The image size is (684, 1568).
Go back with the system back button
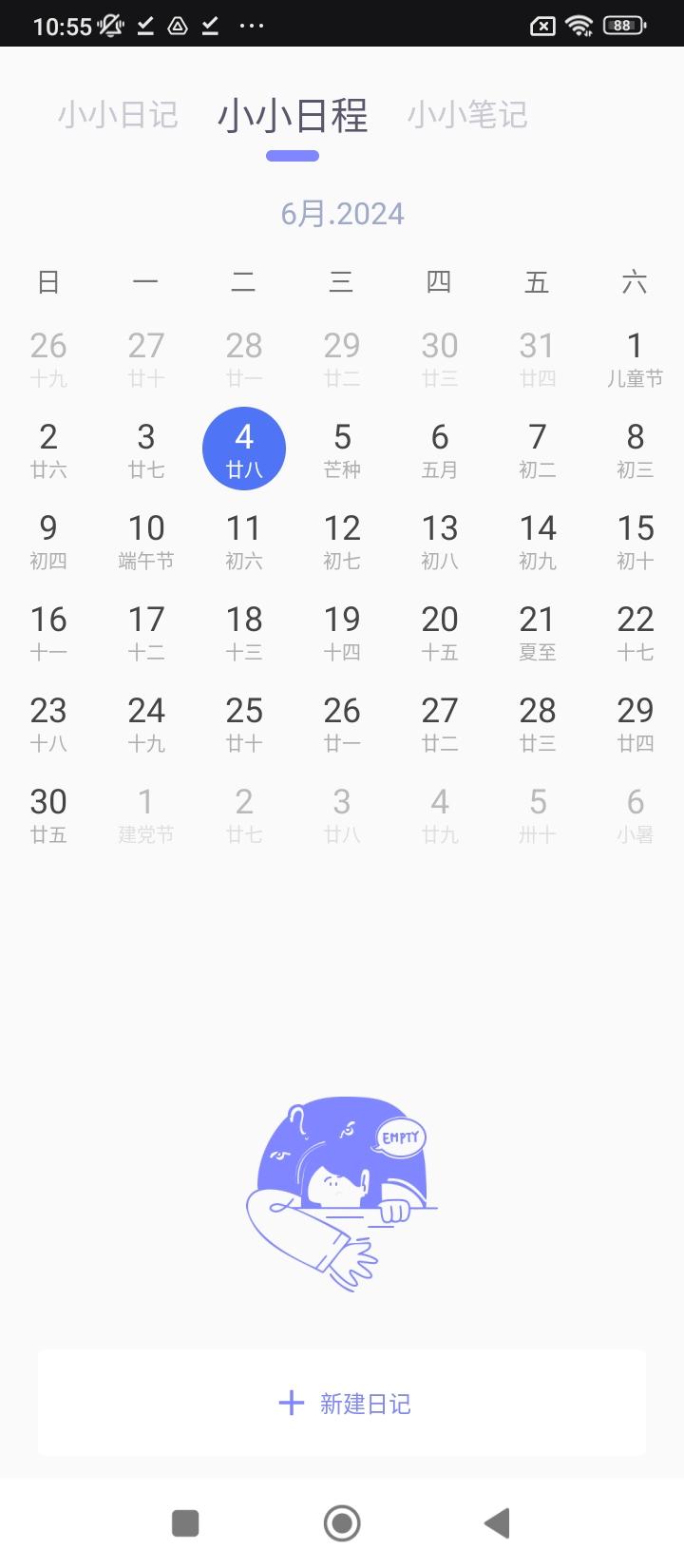tap(497, 1522)
